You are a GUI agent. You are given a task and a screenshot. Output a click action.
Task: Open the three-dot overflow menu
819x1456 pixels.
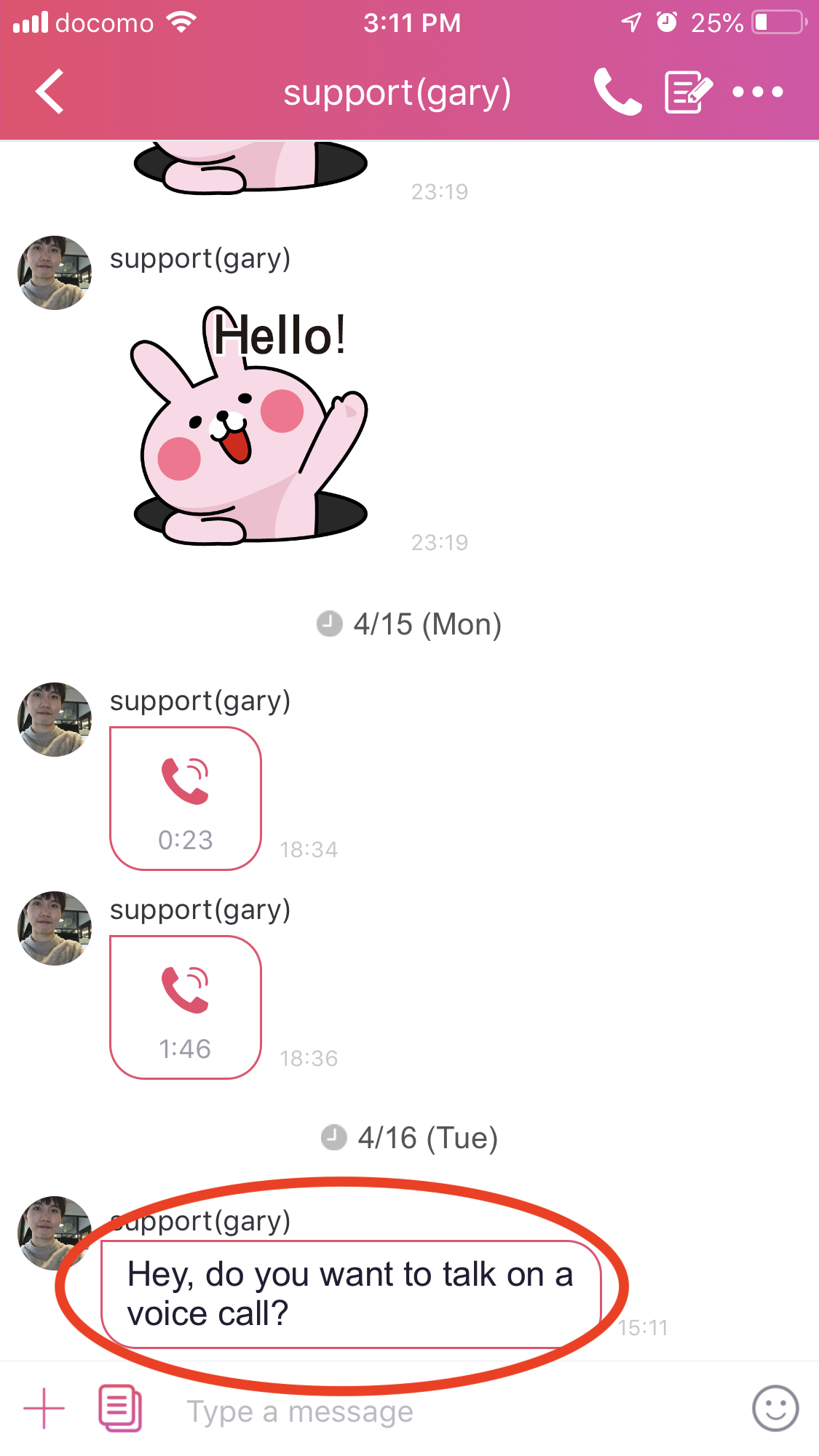pos(758,92)
